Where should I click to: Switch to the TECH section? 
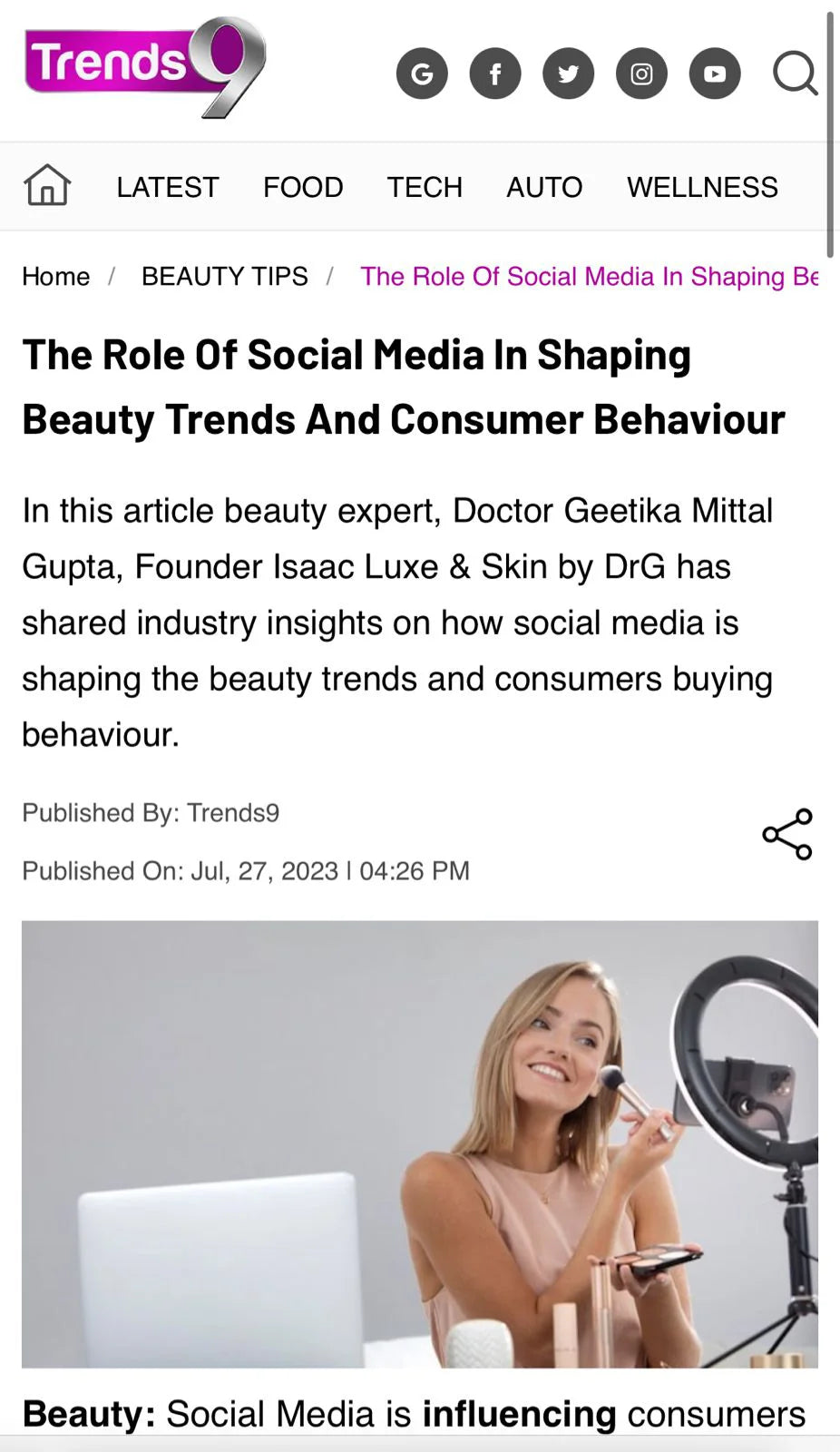425,187
